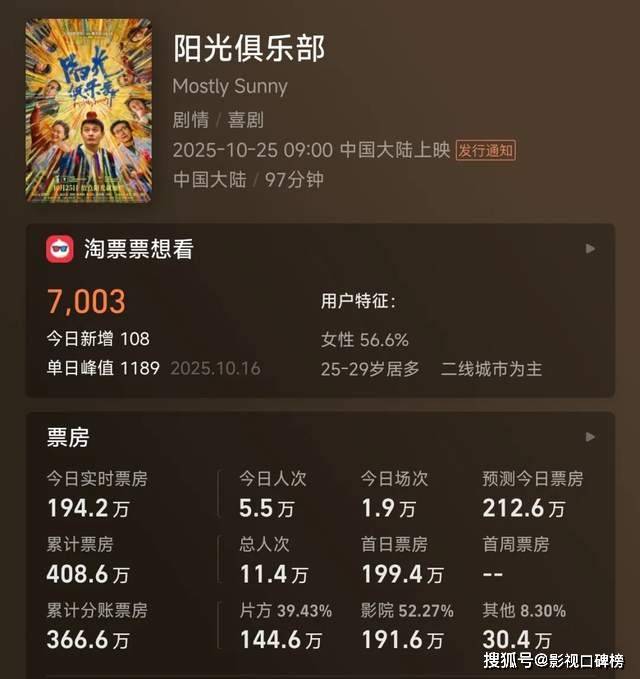The height and width of the screenshot is (679, 640).
Task: Open the 发行通知 tag
Action: pos(486,150)
